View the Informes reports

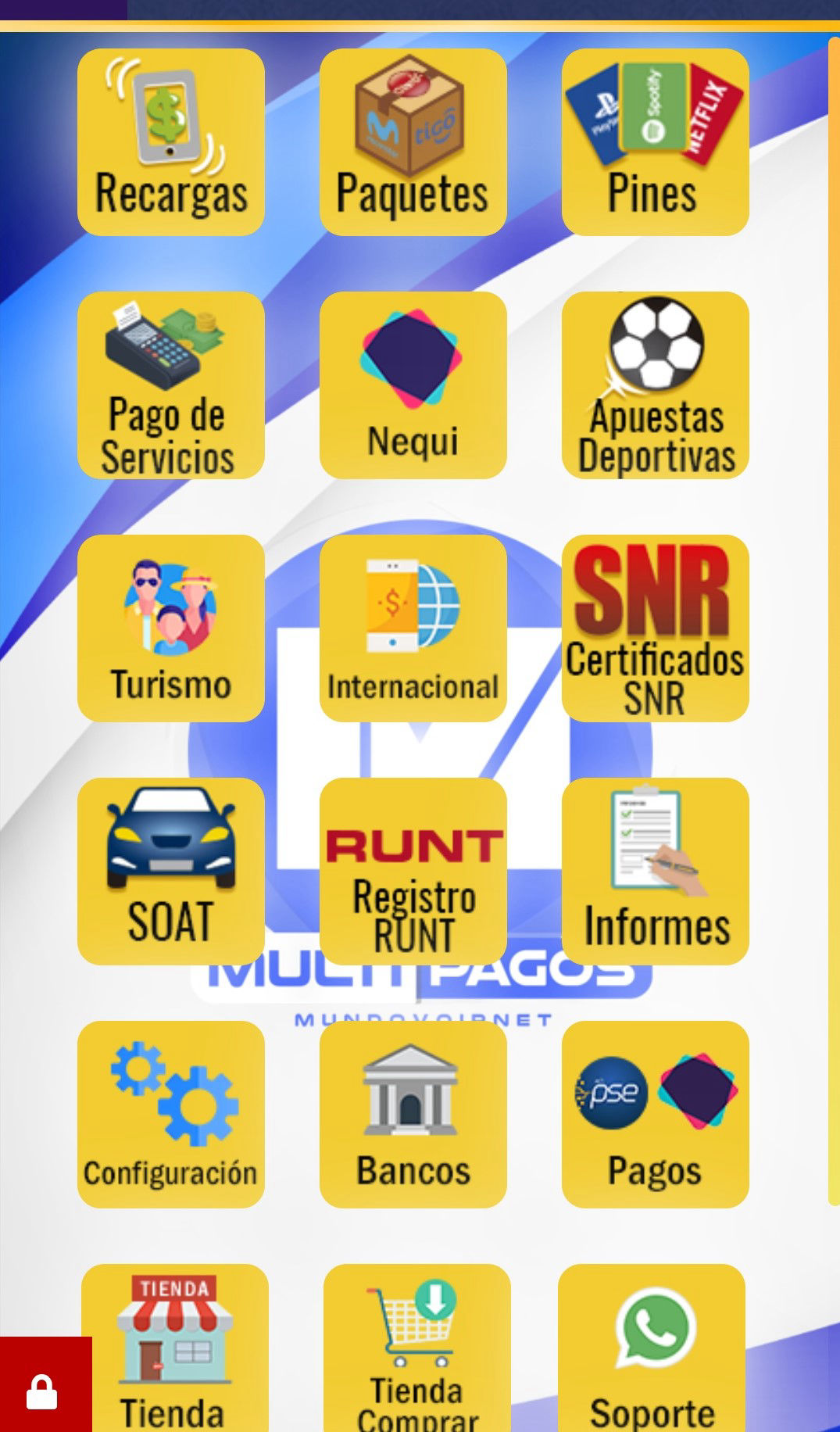(x=655, y=871)
